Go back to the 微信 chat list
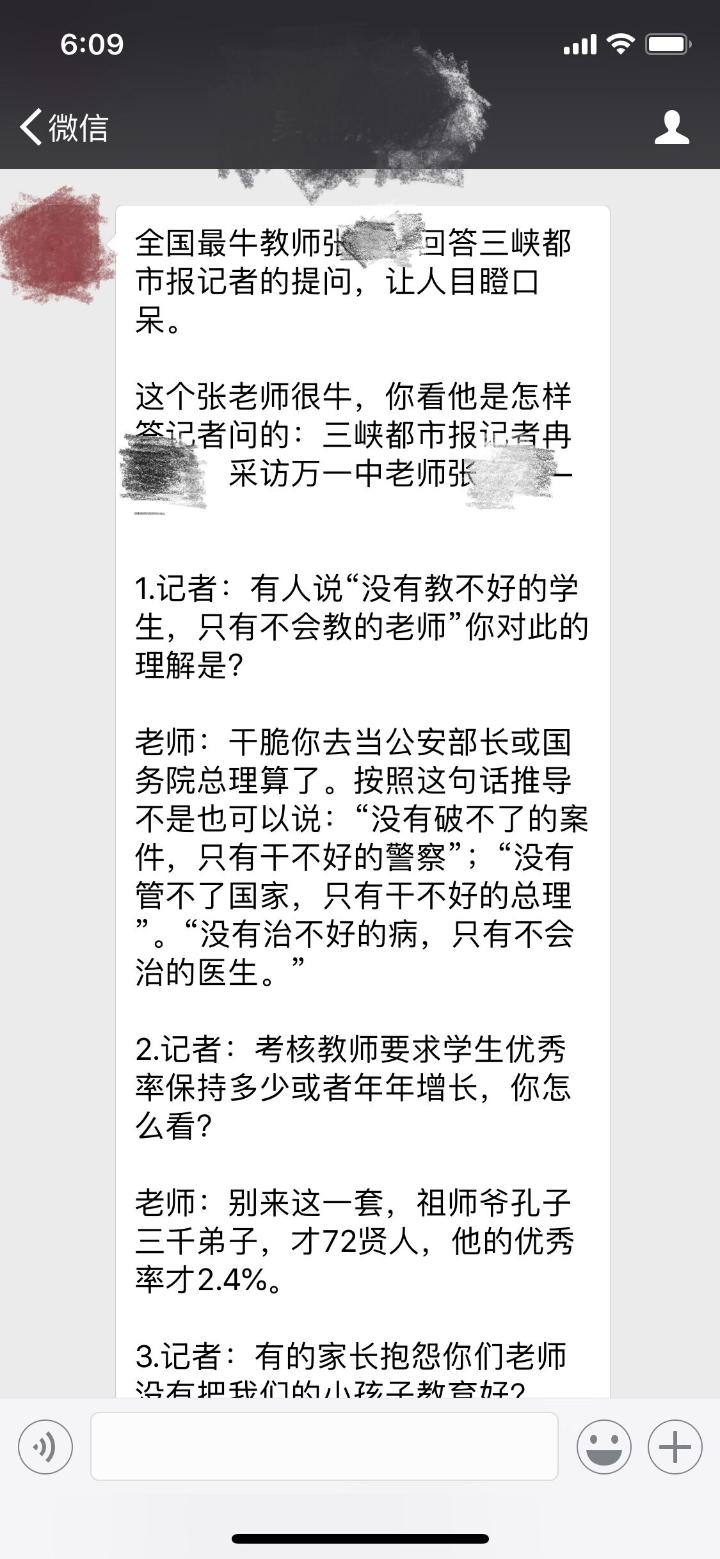 click(x=64, y=128)
